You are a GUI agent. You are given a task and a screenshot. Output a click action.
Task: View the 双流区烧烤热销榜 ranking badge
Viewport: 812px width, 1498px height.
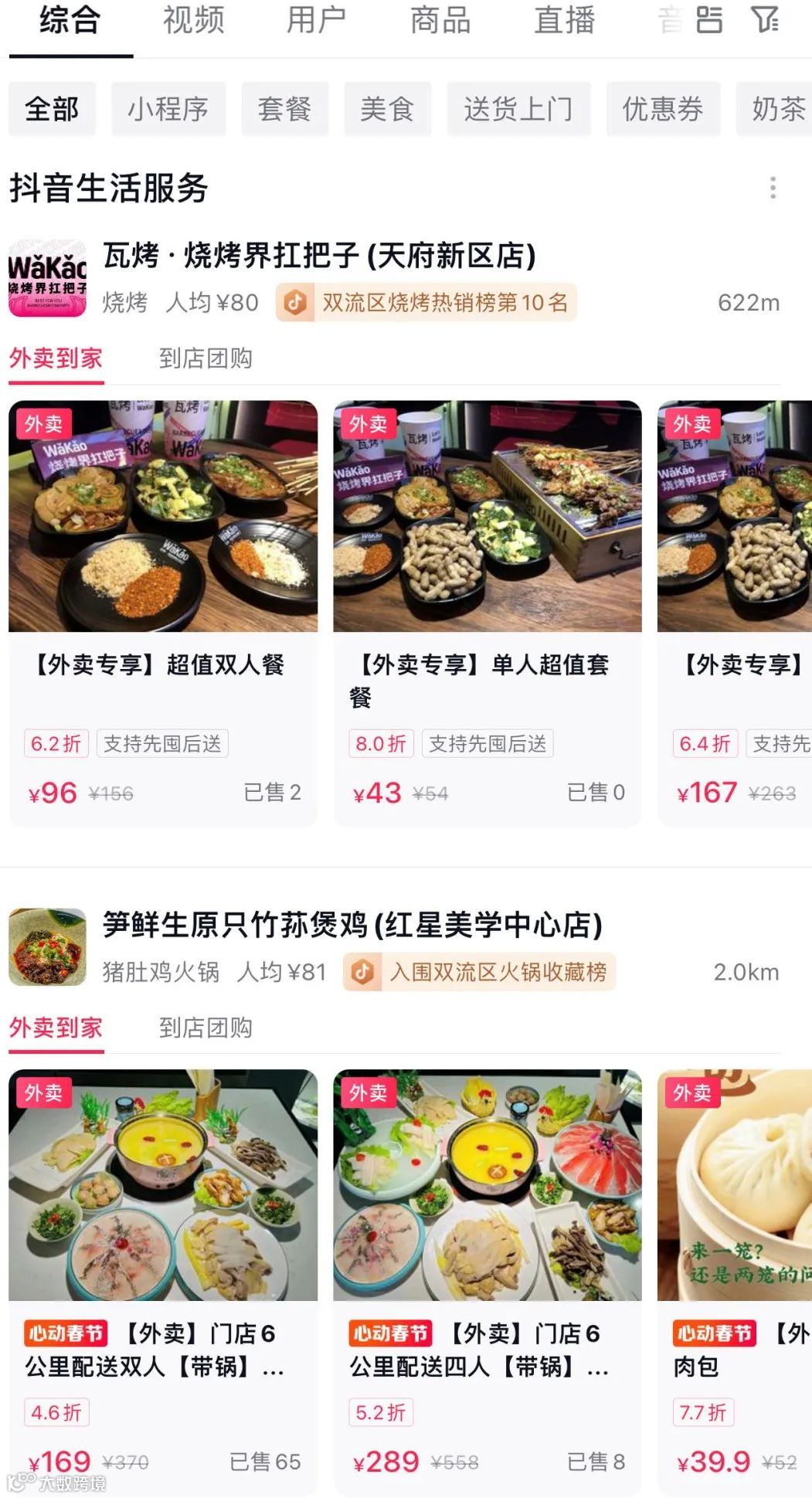coord(426,302)
